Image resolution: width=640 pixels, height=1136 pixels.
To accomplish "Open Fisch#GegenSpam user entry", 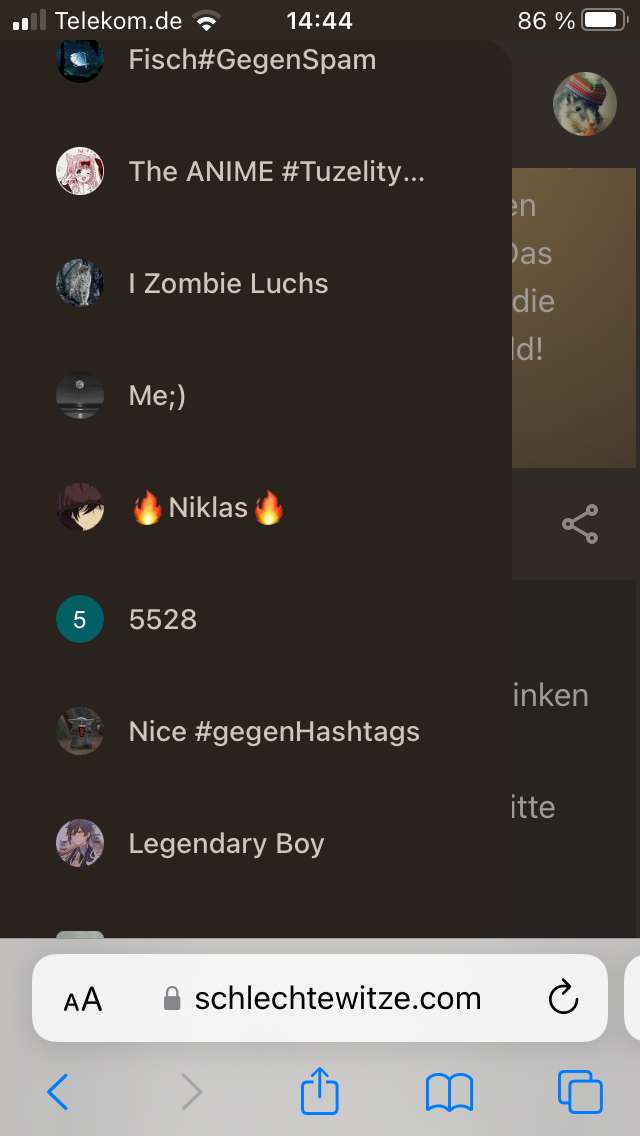I will click(252, 62).
